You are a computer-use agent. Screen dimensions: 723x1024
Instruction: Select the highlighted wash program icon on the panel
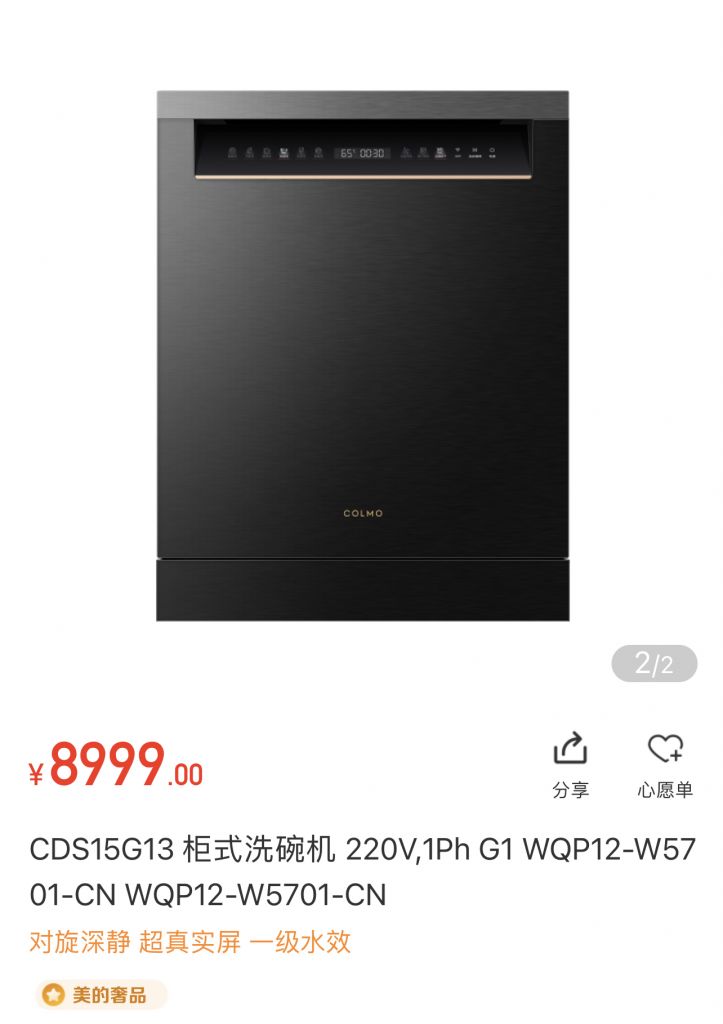pos(284,151)
